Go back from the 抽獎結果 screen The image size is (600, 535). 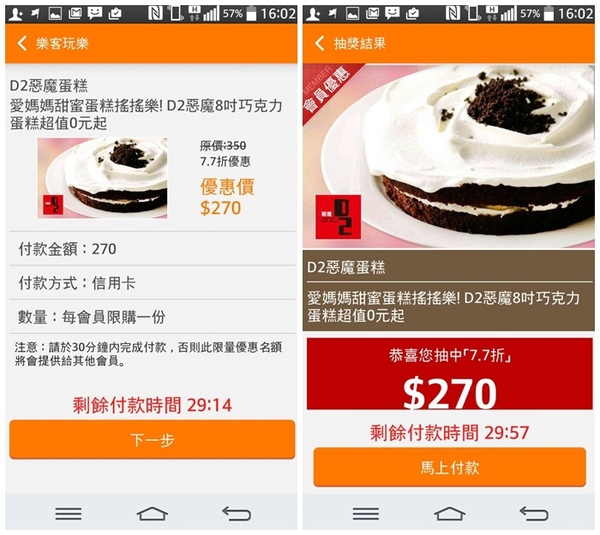coord(320,44)
